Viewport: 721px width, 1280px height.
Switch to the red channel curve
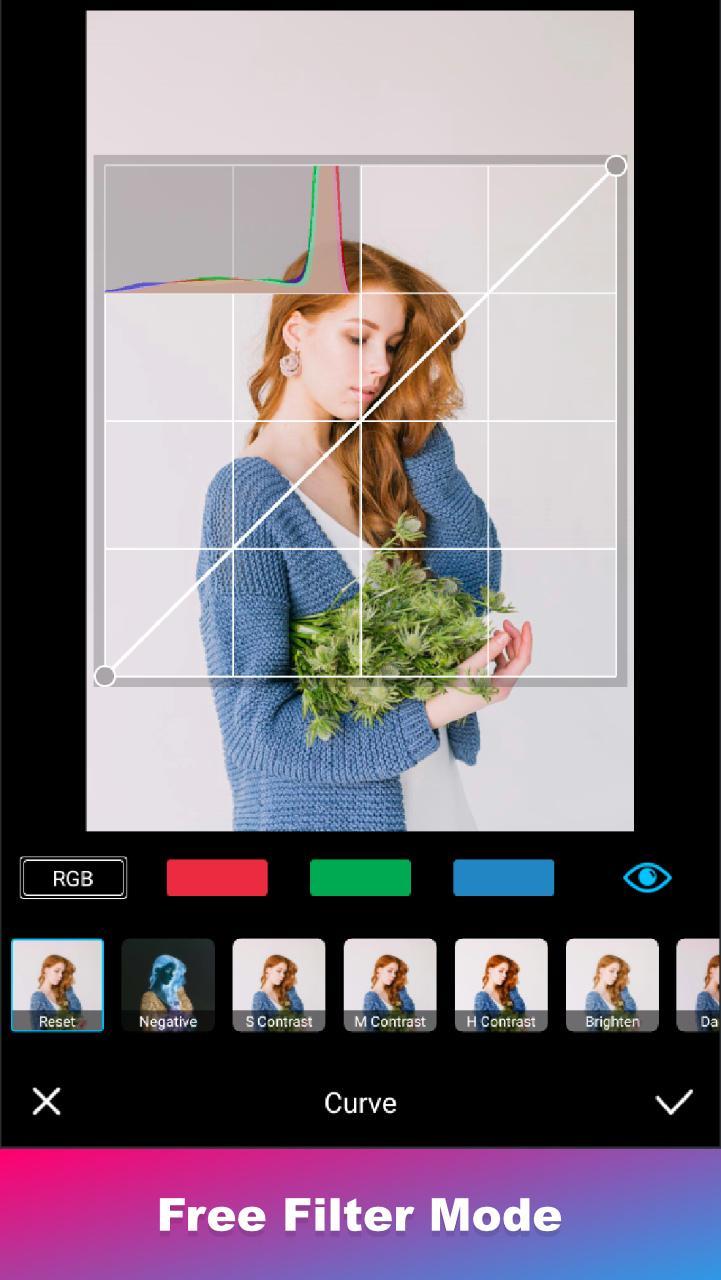pyautogui.click(x=217, y=877)
